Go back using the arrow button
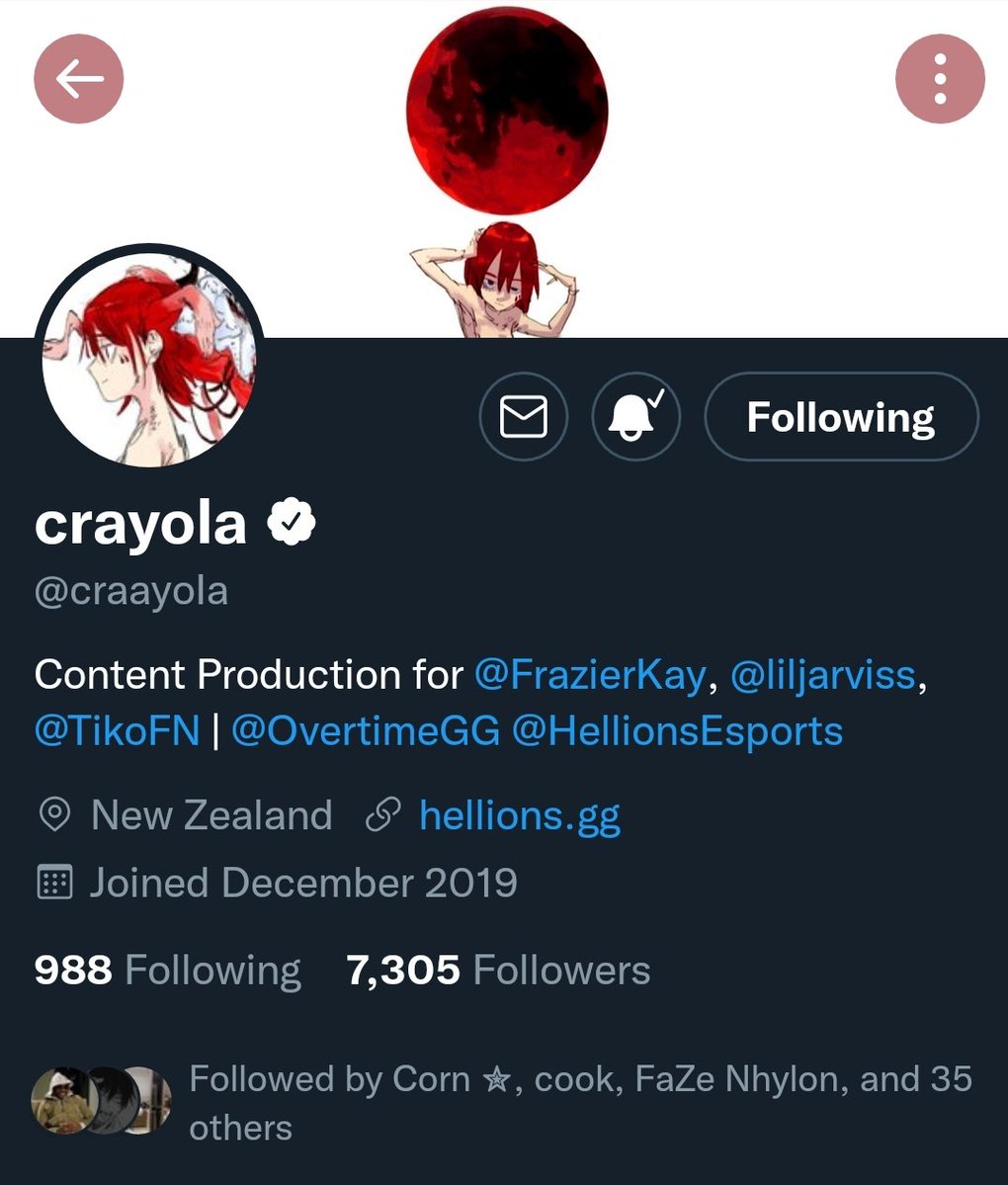1008x1185 pixels. coord(79,79)
